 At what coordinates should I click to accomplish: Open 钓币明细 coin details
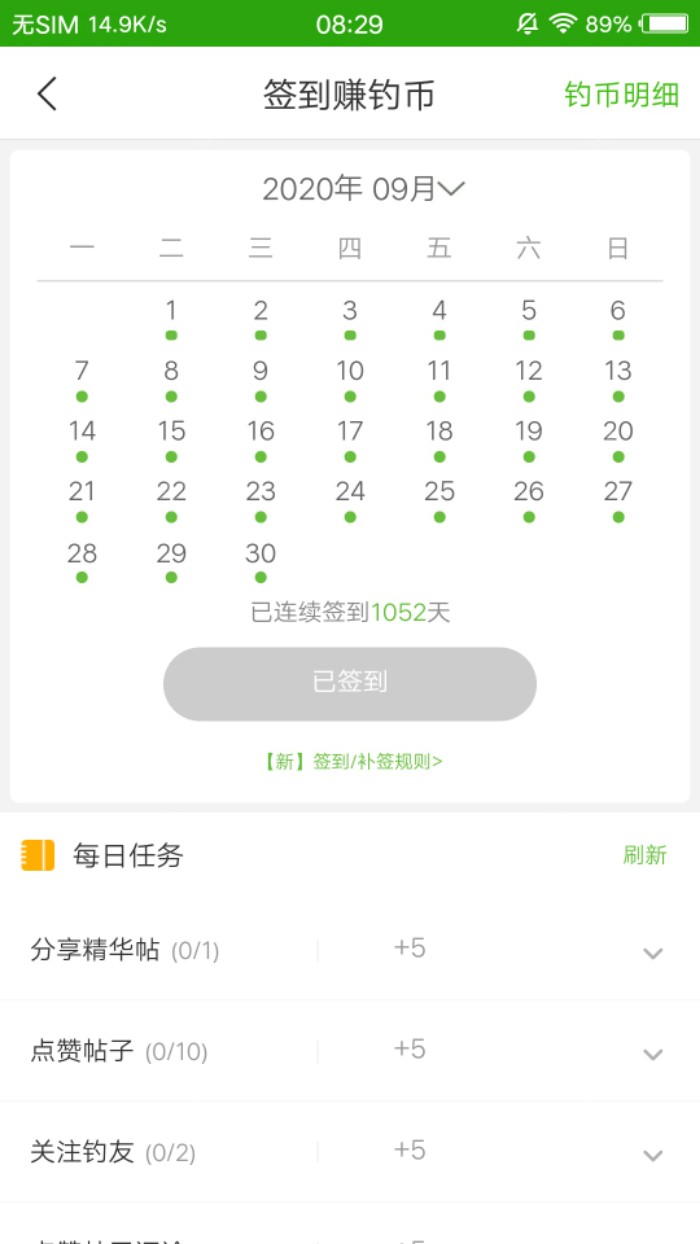coord(621,95)
